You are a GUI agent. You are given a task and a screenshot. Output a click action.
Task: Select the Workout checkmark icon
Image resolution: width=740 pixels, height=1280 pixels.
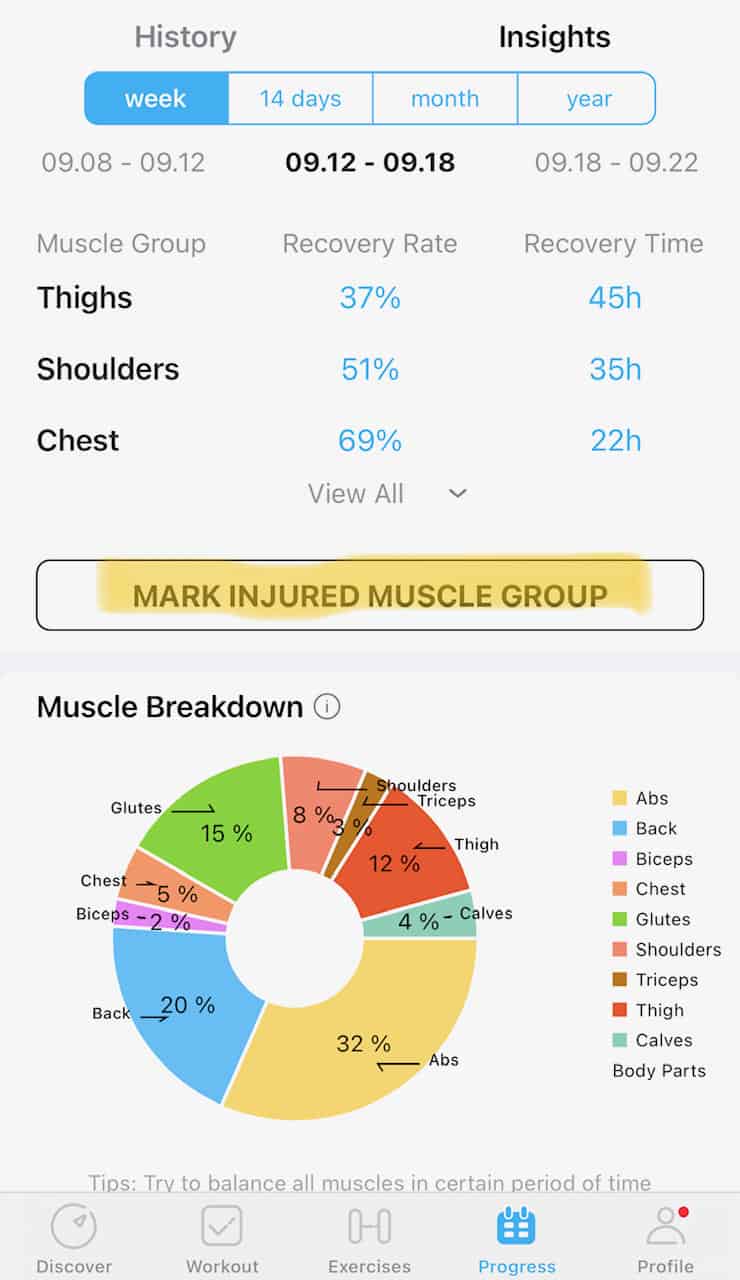222,1224
